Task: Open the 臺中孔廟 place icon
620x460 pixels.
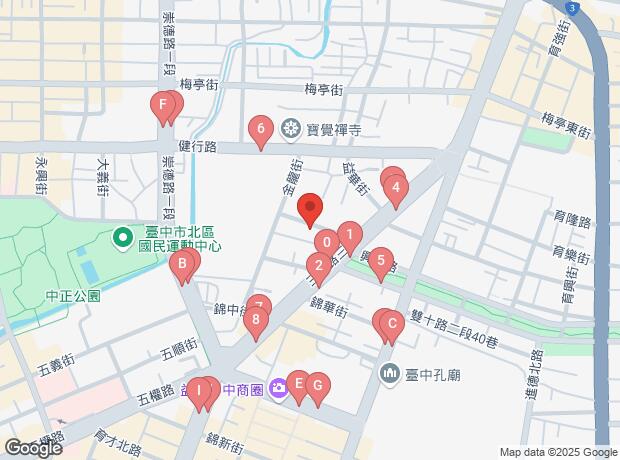Action: [x=390, y=374]
